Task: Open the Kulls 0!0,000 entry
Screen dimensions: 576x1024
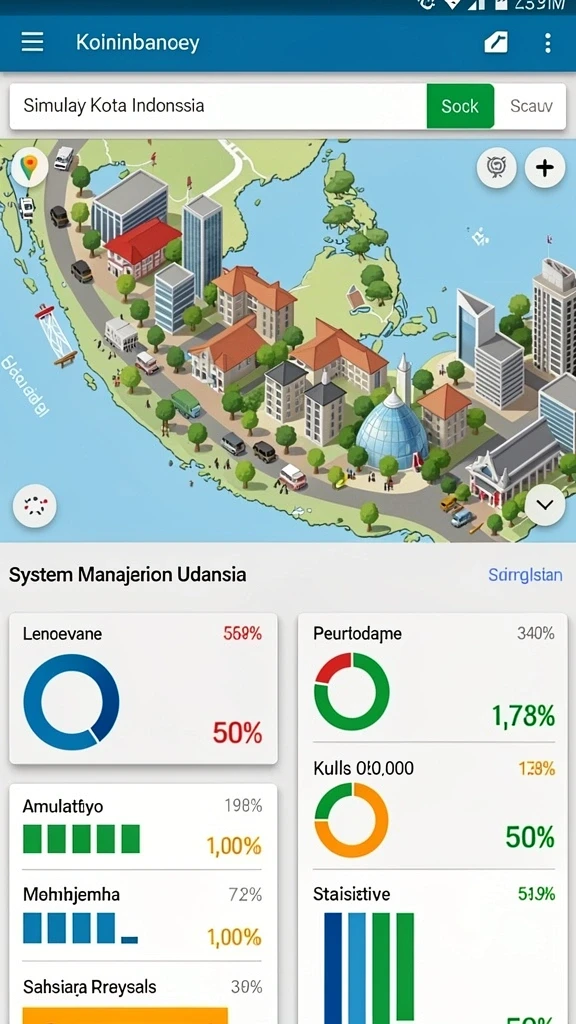Action: 434,808
